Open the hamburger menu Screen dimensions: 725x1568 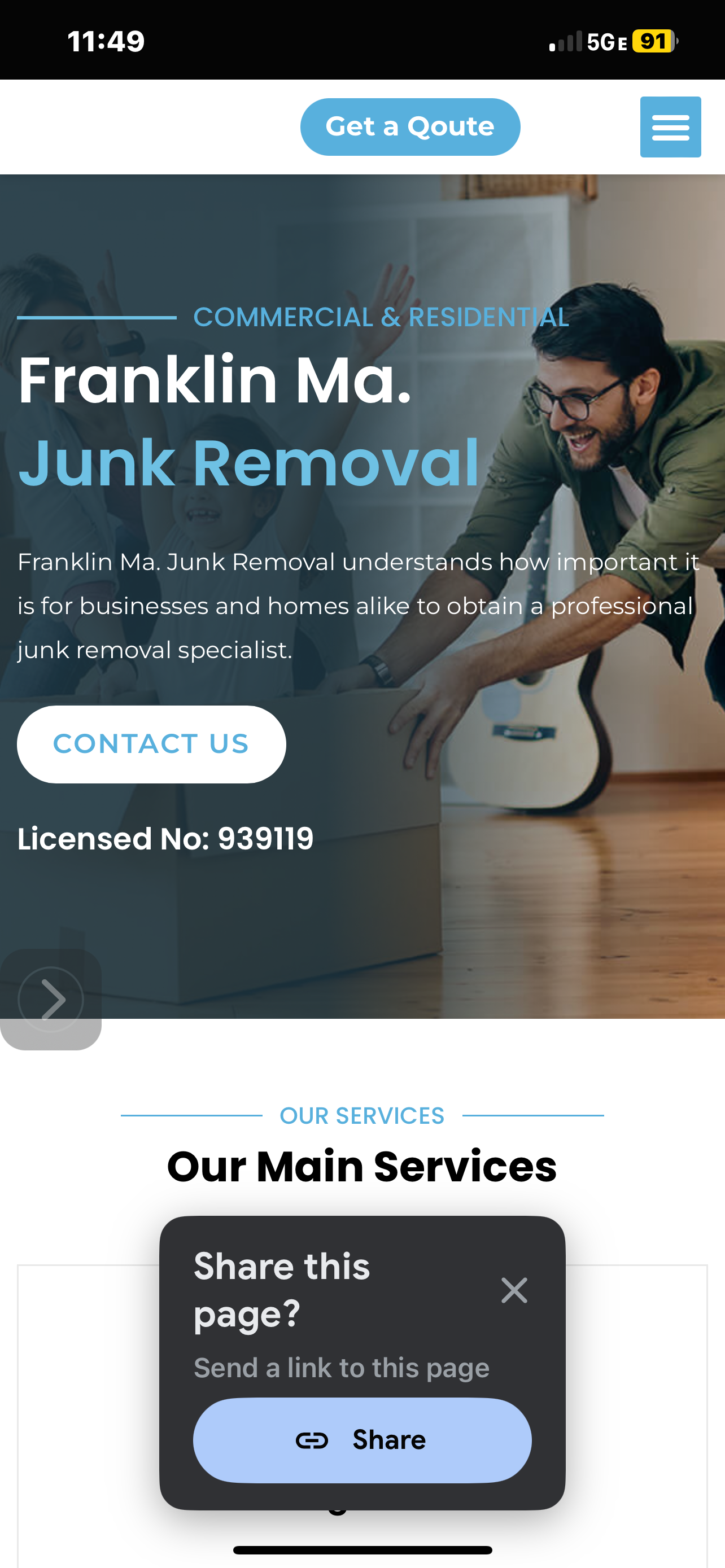670,127
